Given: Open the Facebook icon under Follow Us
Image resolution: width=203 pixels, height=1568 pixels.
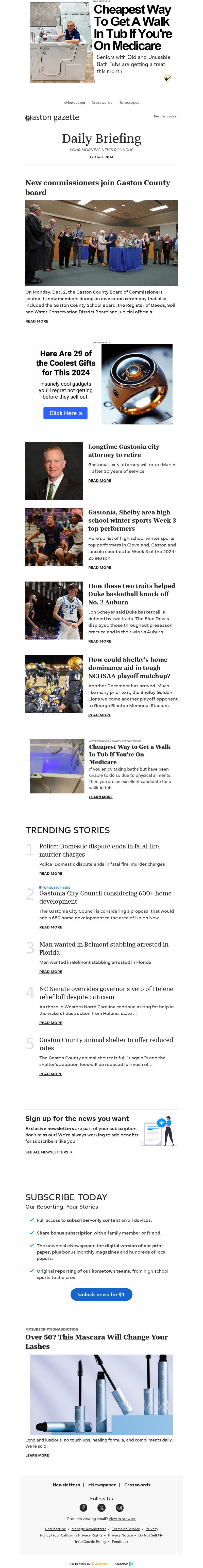Looking at the screenshot, I should 83,1507.
